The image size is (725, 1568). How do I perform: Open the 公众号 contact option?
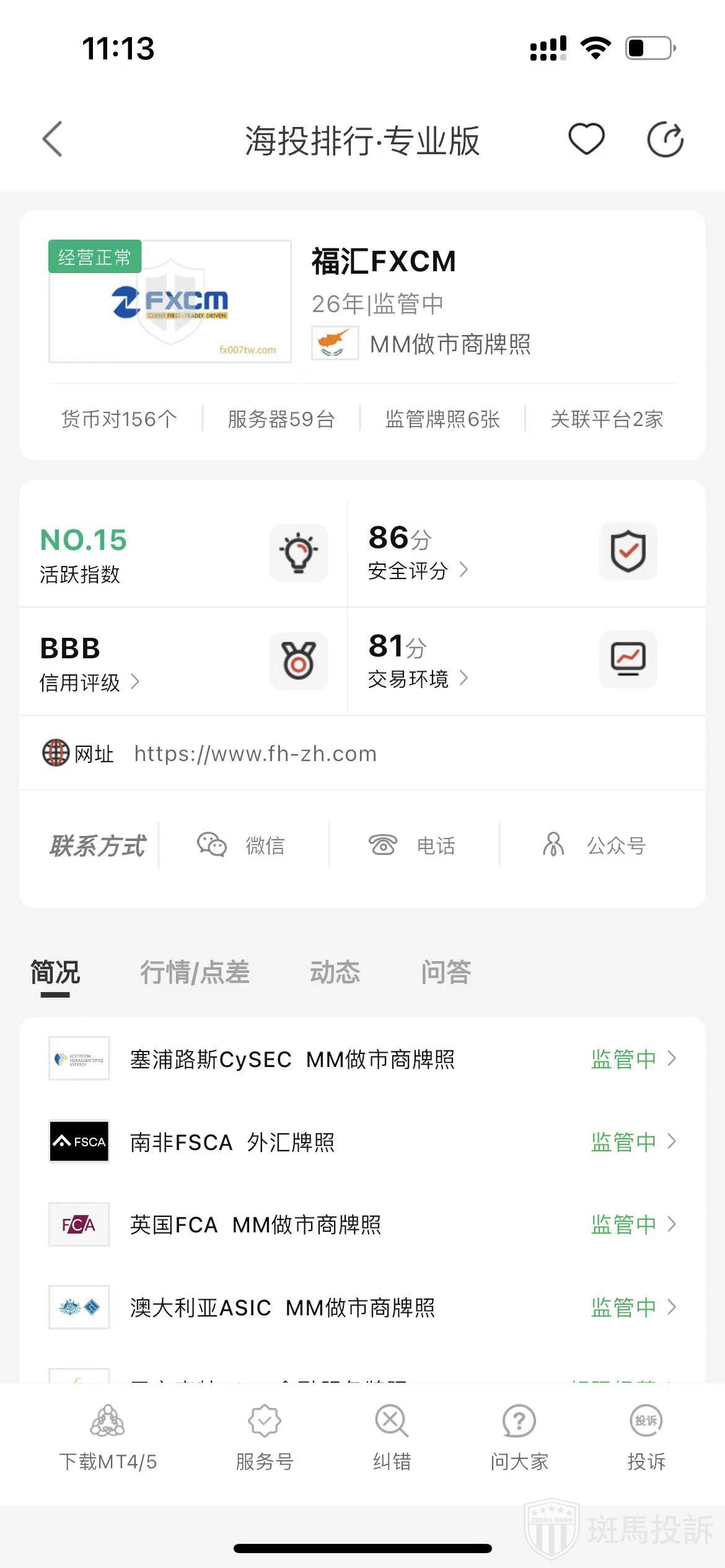[x=595, y=845]
